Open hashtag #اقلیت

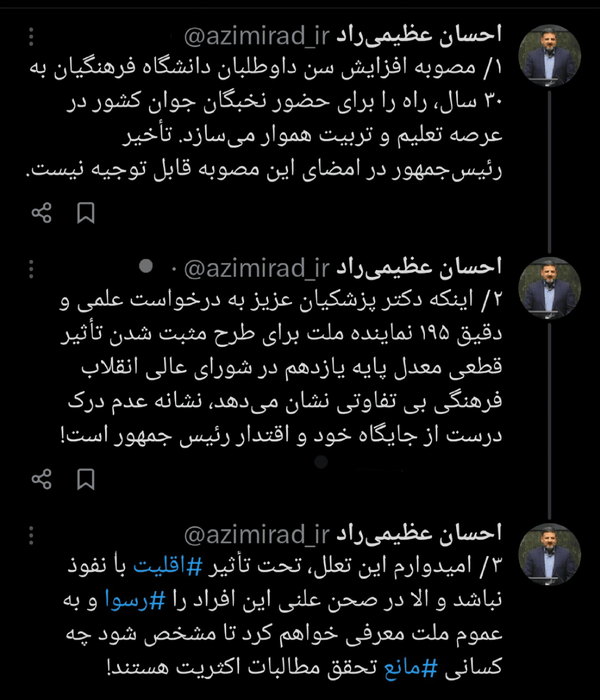pos(168,566)
